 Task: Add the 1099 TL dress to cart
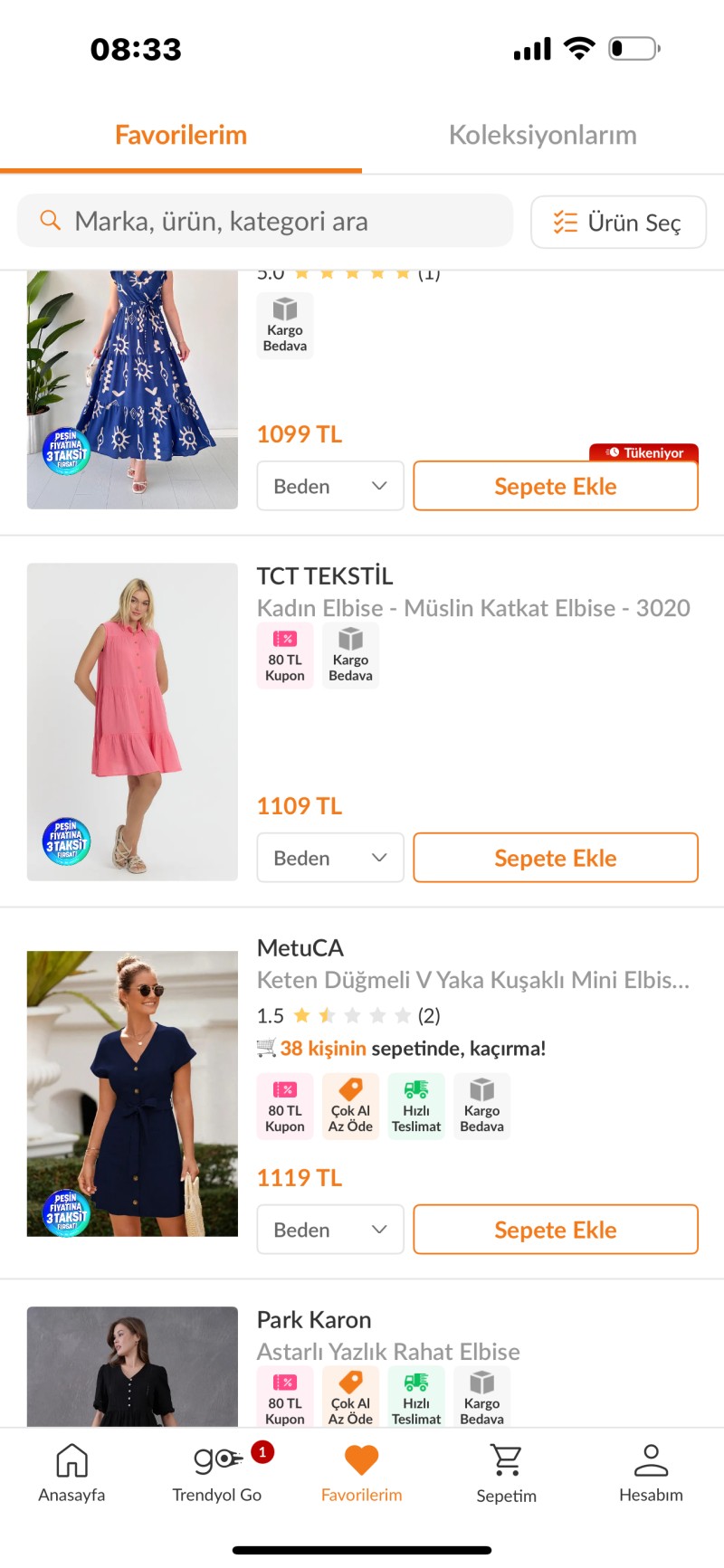[555, 487]
